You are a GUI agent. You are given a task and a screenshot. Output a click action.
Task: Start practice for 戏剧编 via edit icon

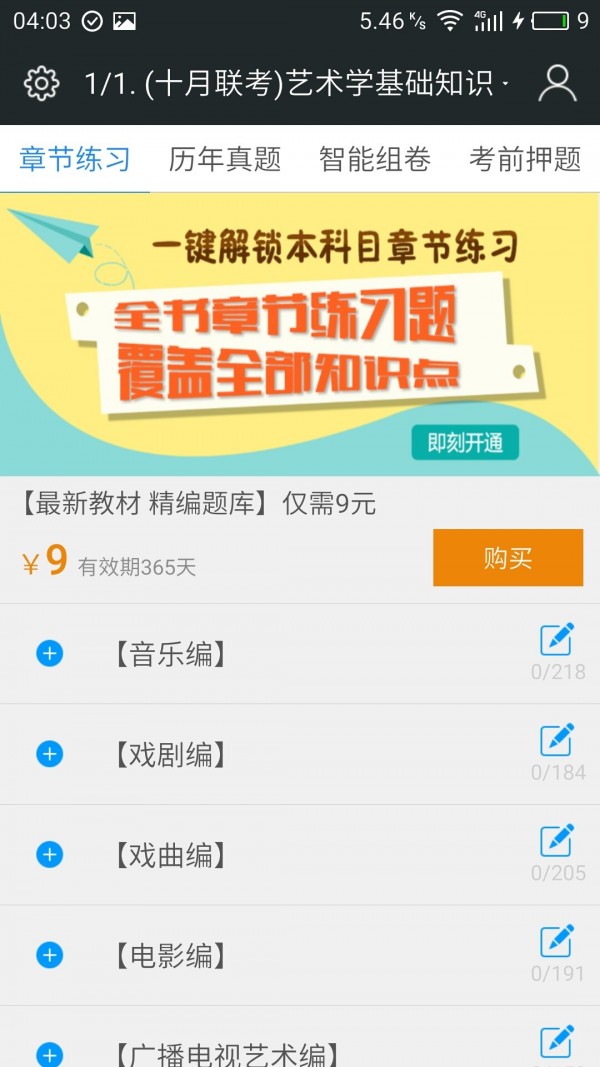(557, 740)
